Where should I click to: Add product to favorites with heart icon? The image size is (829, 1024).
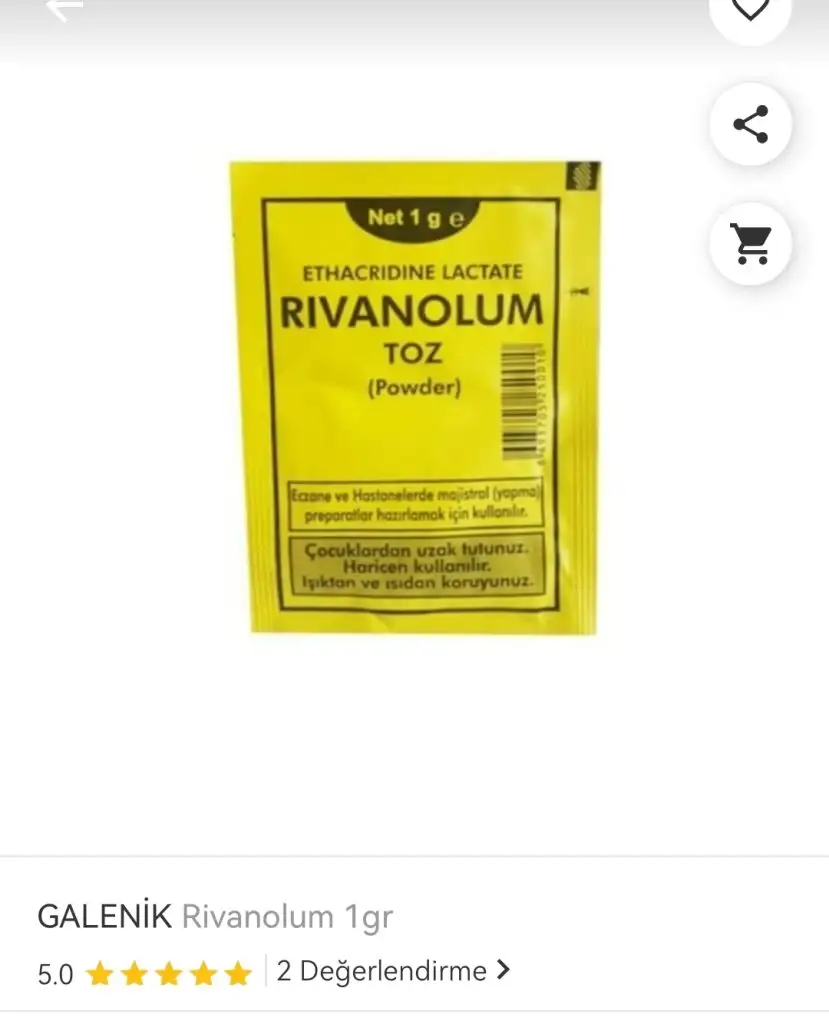point(750,8)
